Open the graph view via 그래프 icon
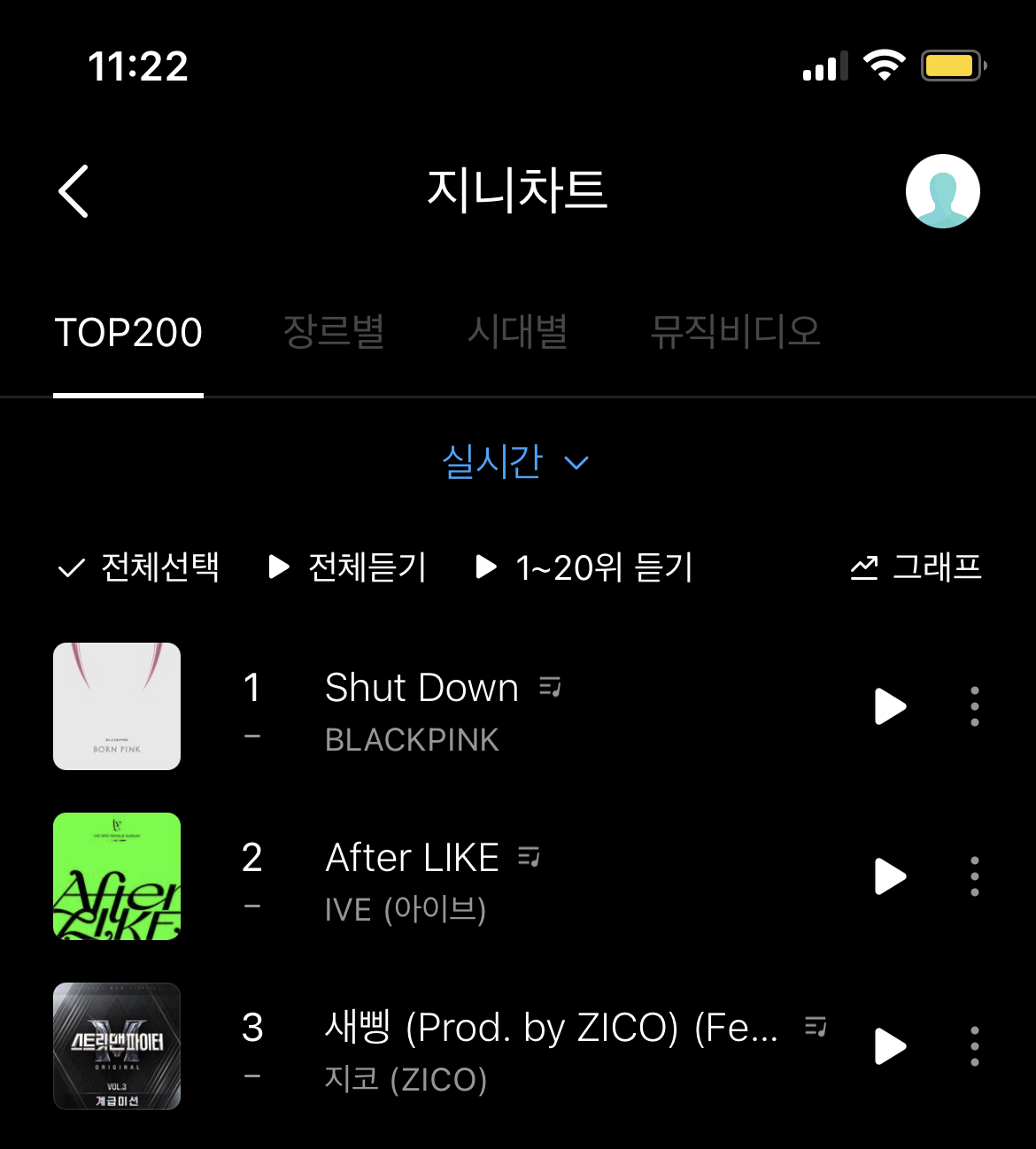Viewport: 1036px width, 1149px height. click(915, 568)
